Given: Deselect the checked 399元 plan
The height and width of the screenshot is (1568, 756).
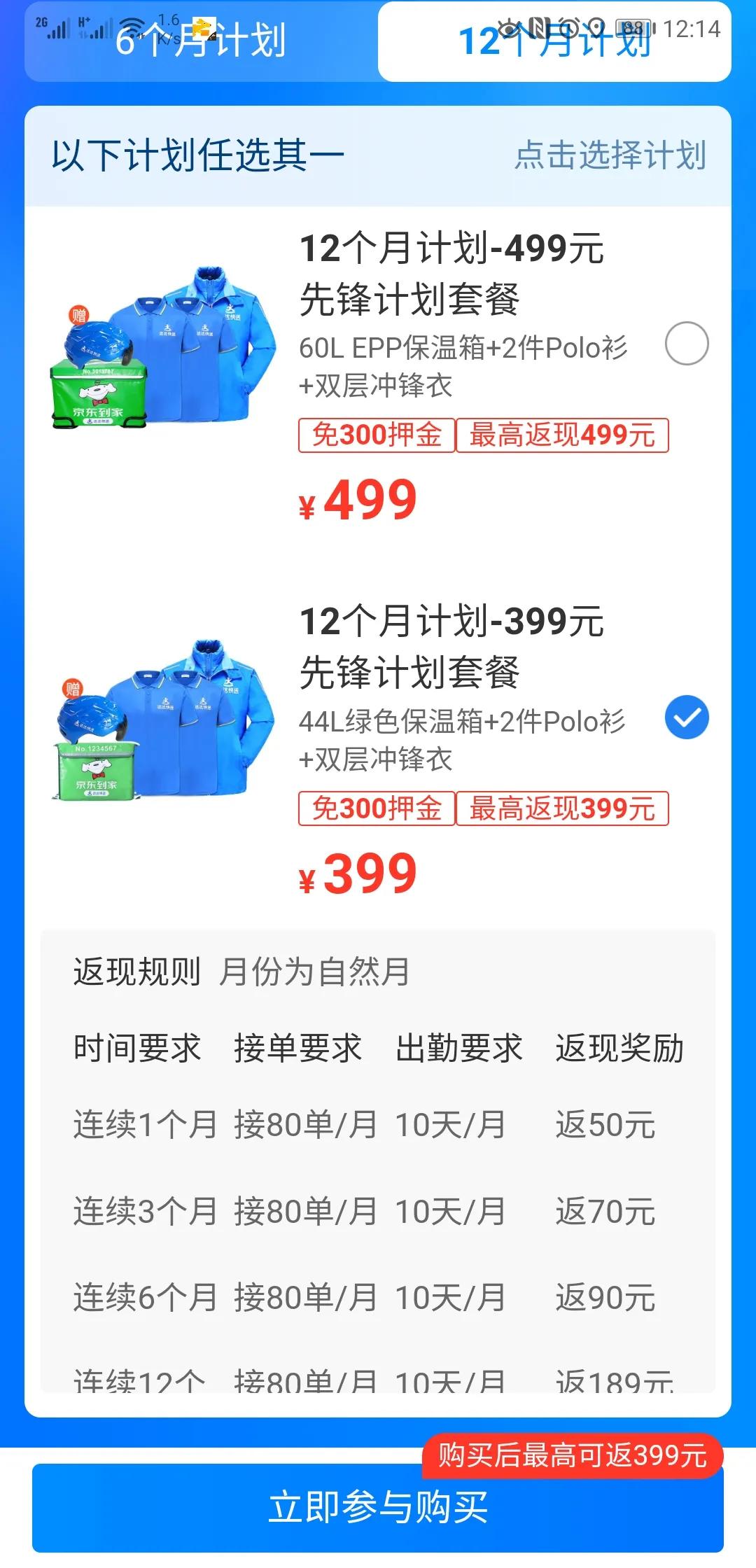Looking at the screenshot, I should [x=688, y=715].
